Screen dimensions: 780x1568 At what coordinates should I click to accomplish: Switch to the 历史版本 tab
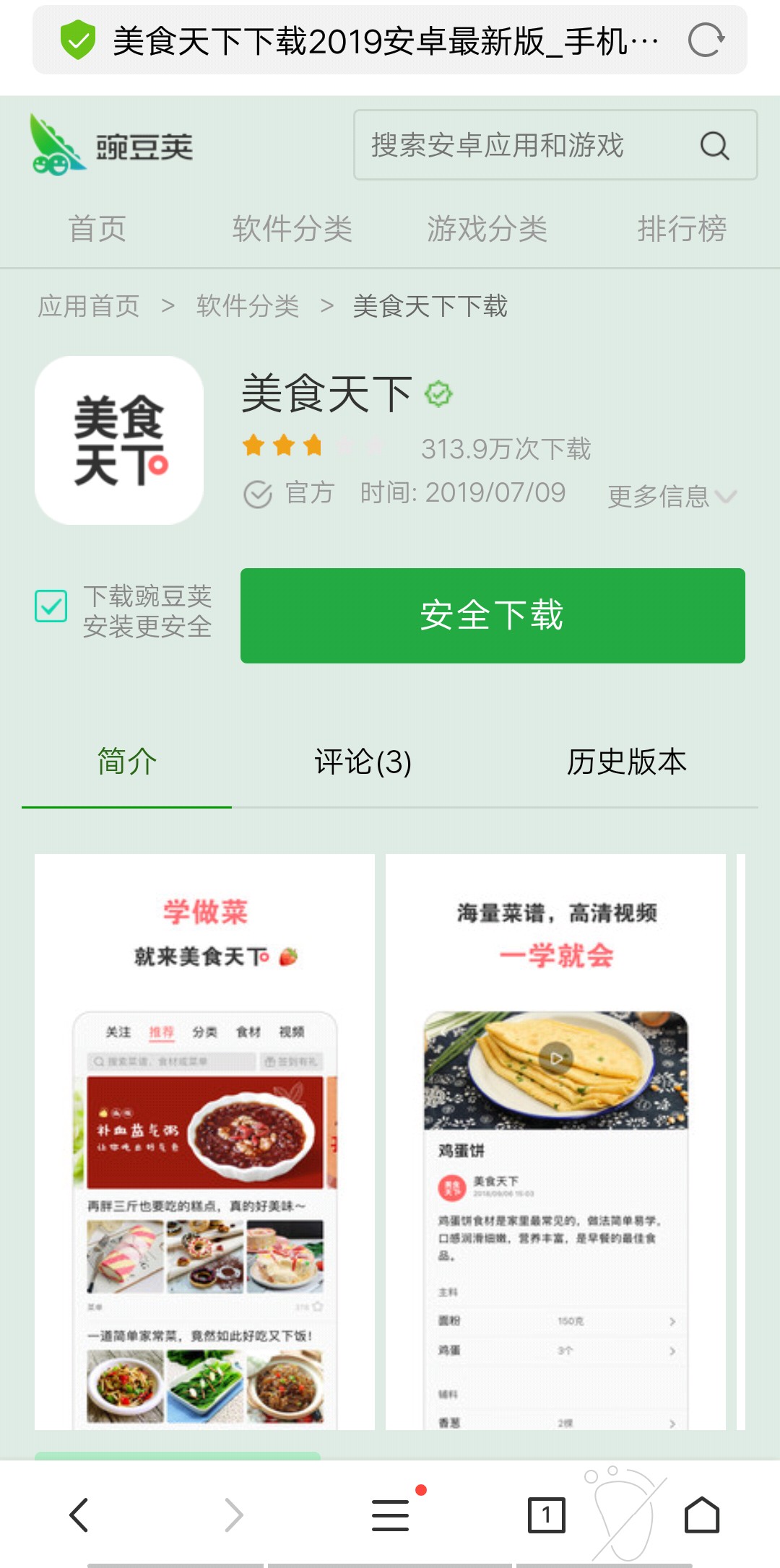point(626,762)
